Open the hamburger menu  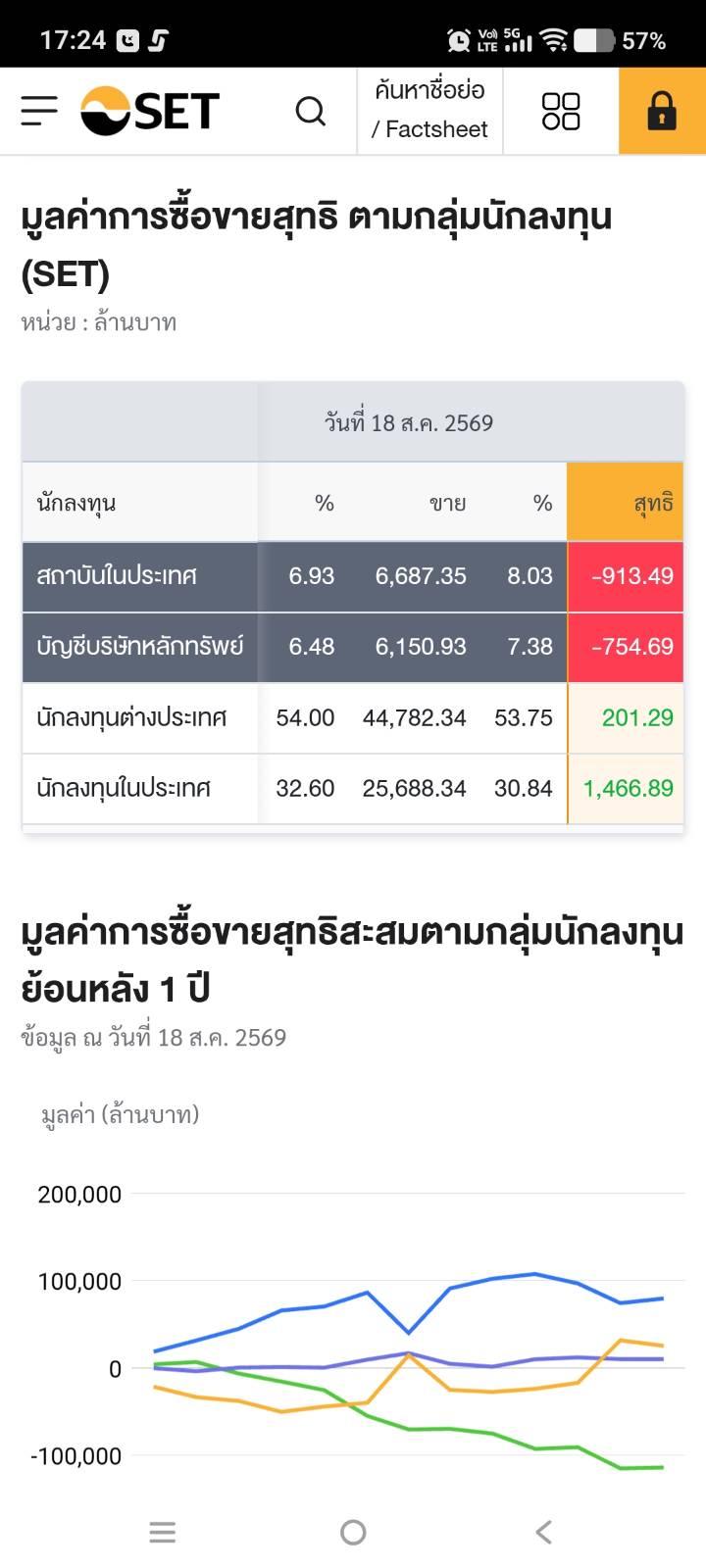click(x=39, y=111)
